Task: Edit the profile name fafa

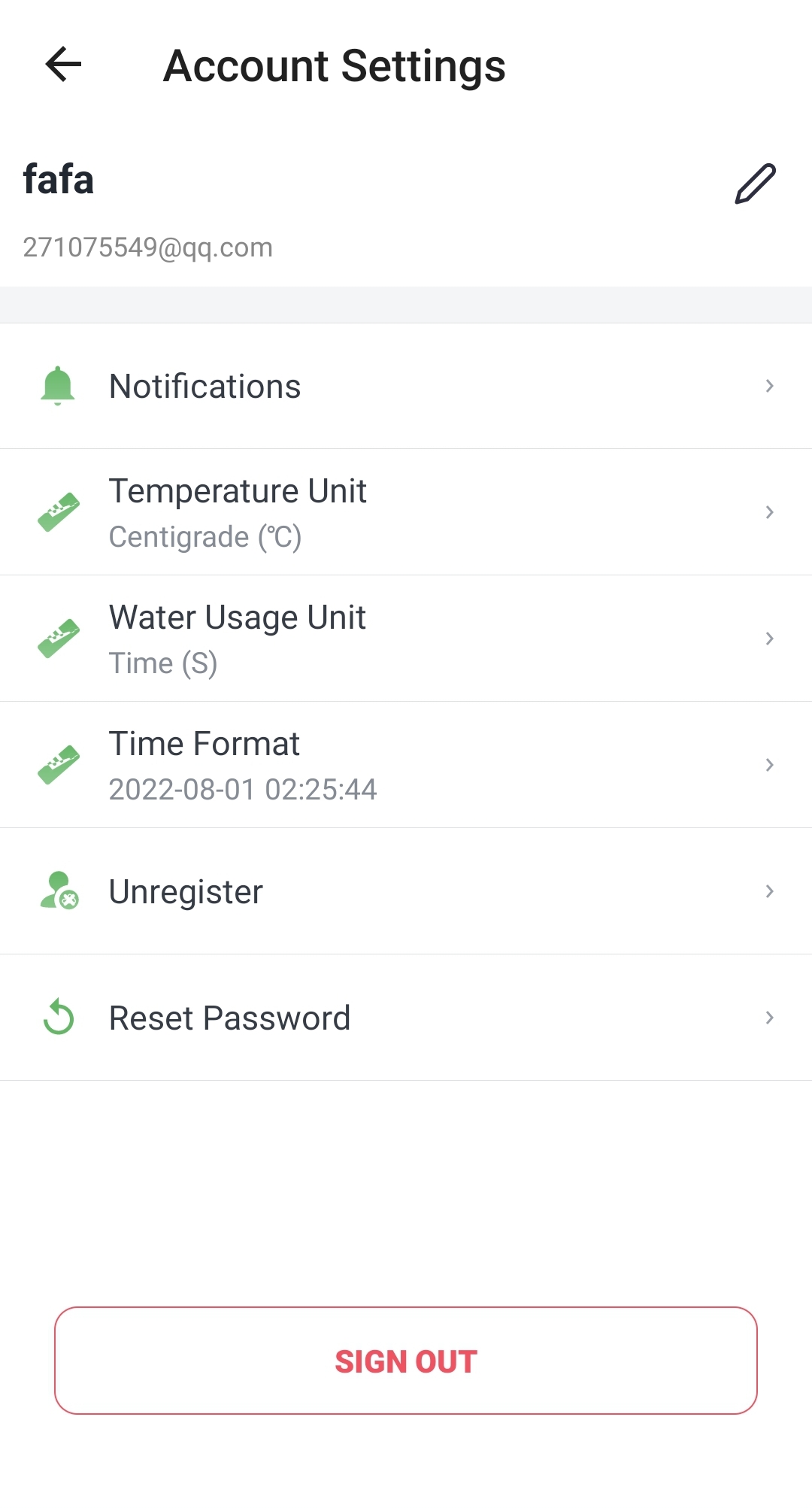Action: pos(755,184)
